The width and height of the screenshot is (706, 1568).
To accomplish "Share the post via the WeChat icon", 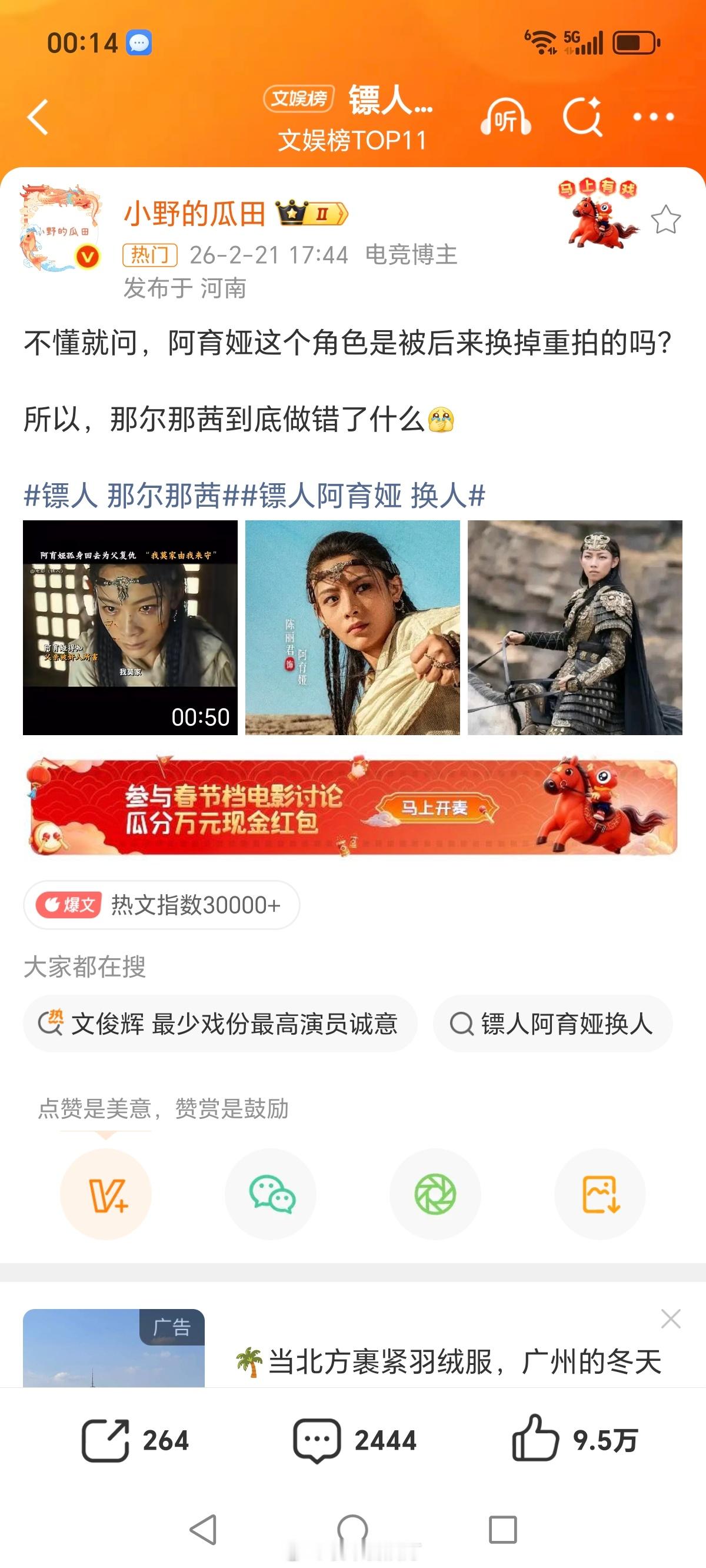I will [x=271, y=1194].
